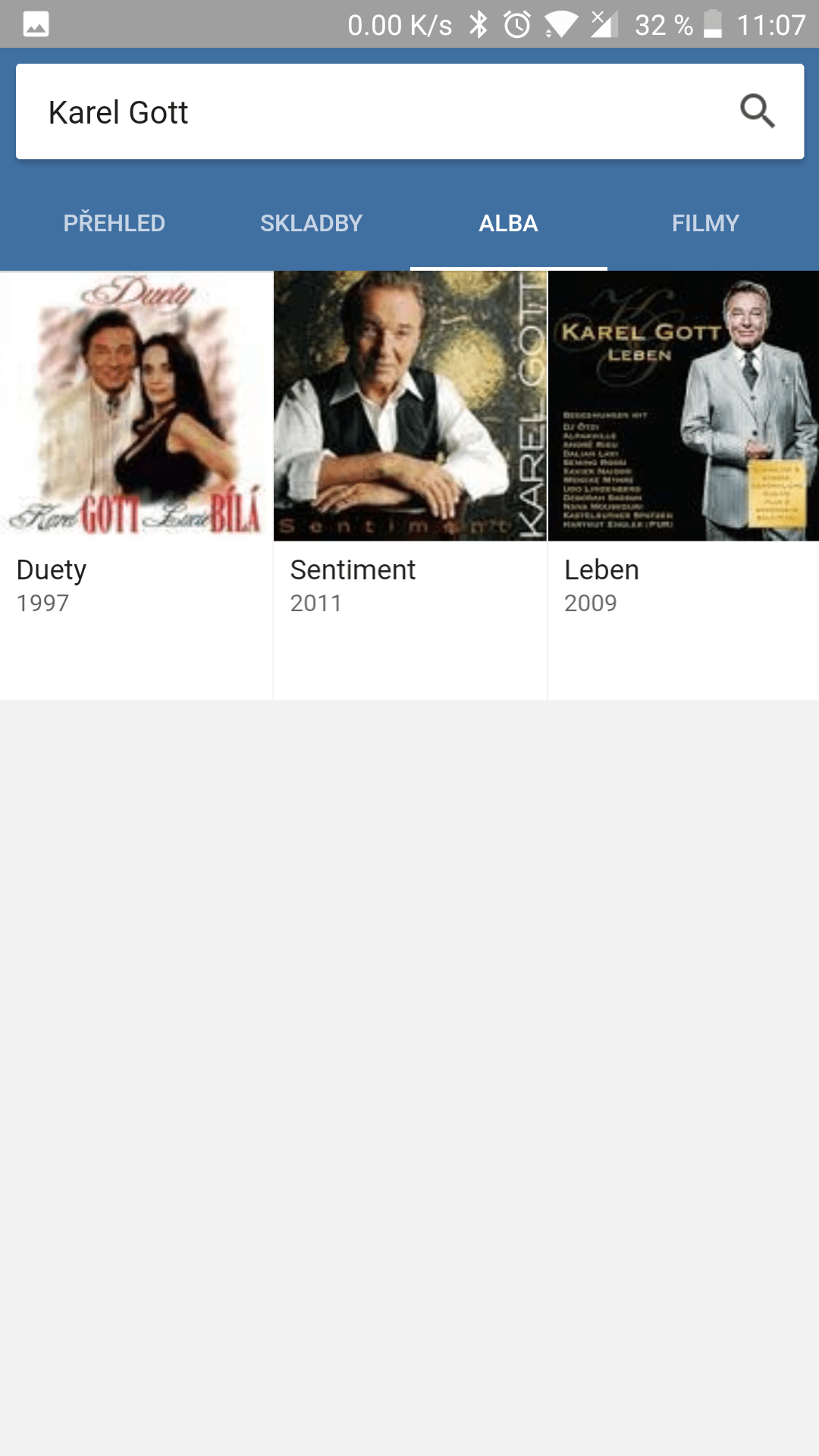The width and height of the screenshot is (819, 1456).
Task: Edit the Karel Gott search field
Action: tap(364, 112)
